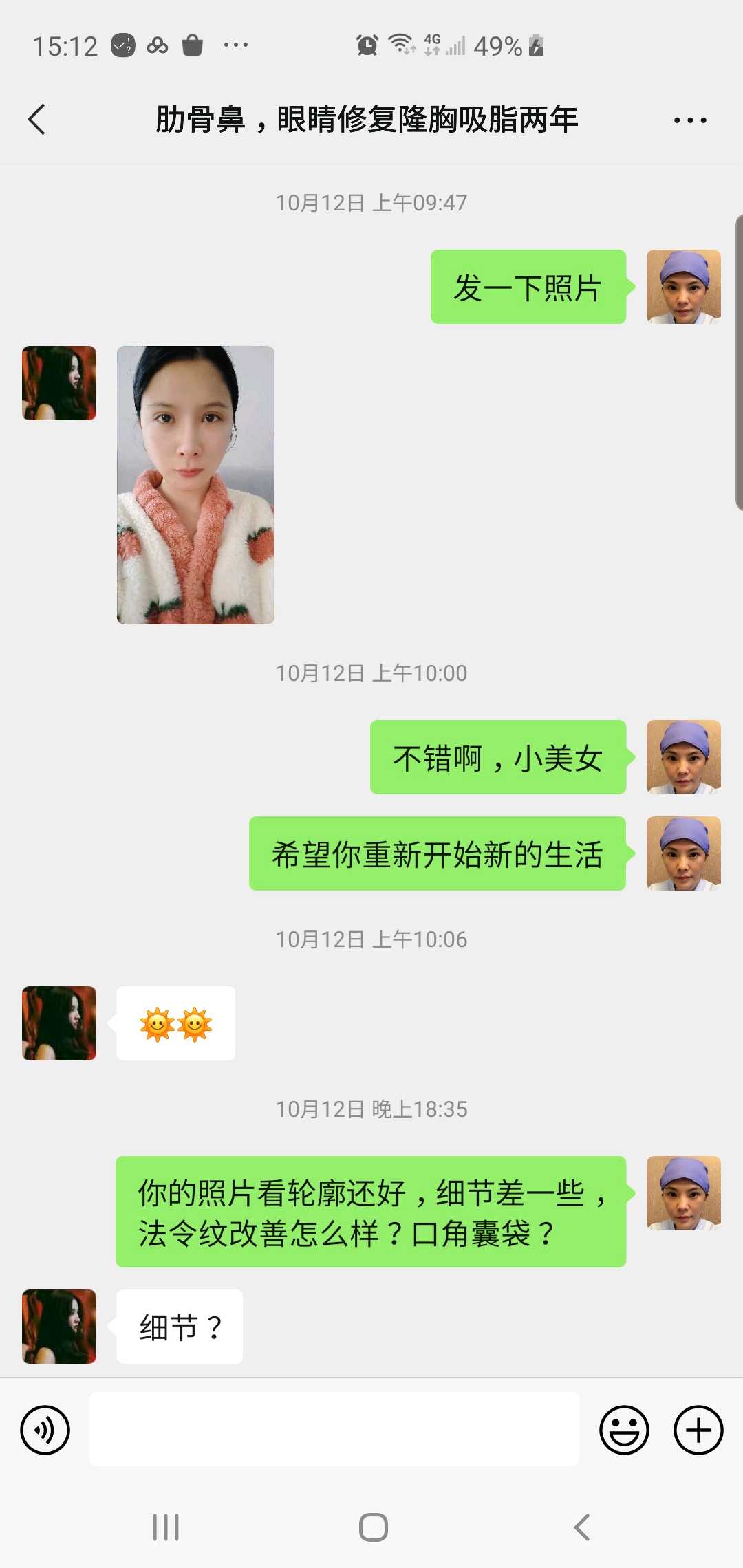The width and height of the screenshot is (743, 1568).
Task: Tap system home button
Action: (373, 1527)
